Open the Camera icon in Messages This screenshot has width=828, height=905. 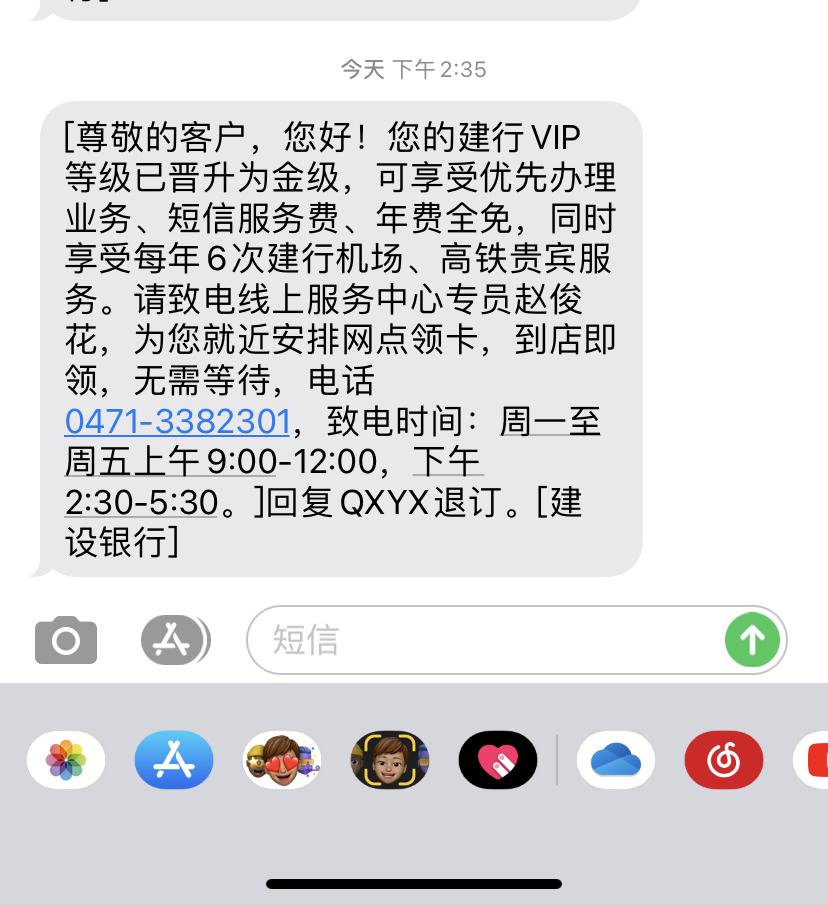[x=65, y=639]
